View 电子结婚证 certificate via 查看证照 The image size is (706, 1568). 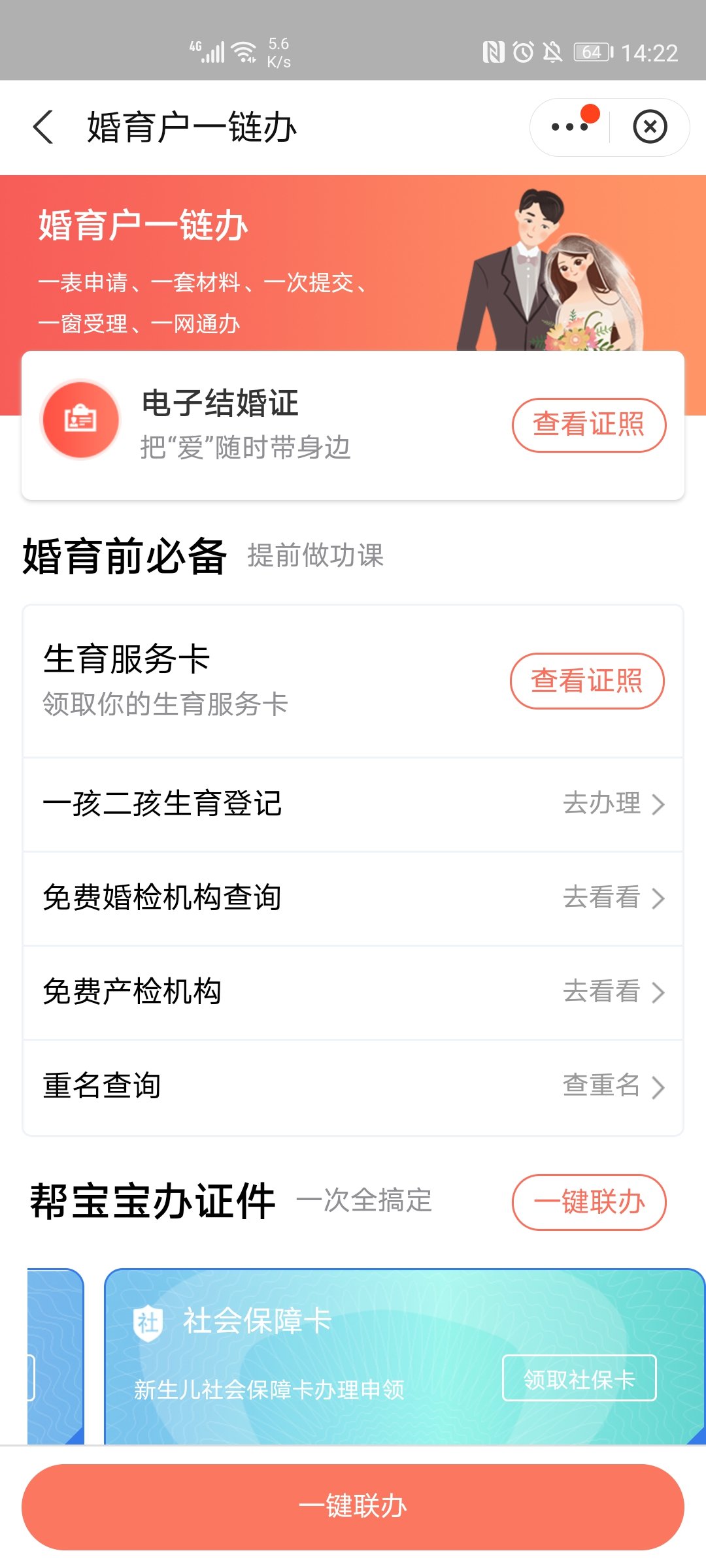click(588, 425)
